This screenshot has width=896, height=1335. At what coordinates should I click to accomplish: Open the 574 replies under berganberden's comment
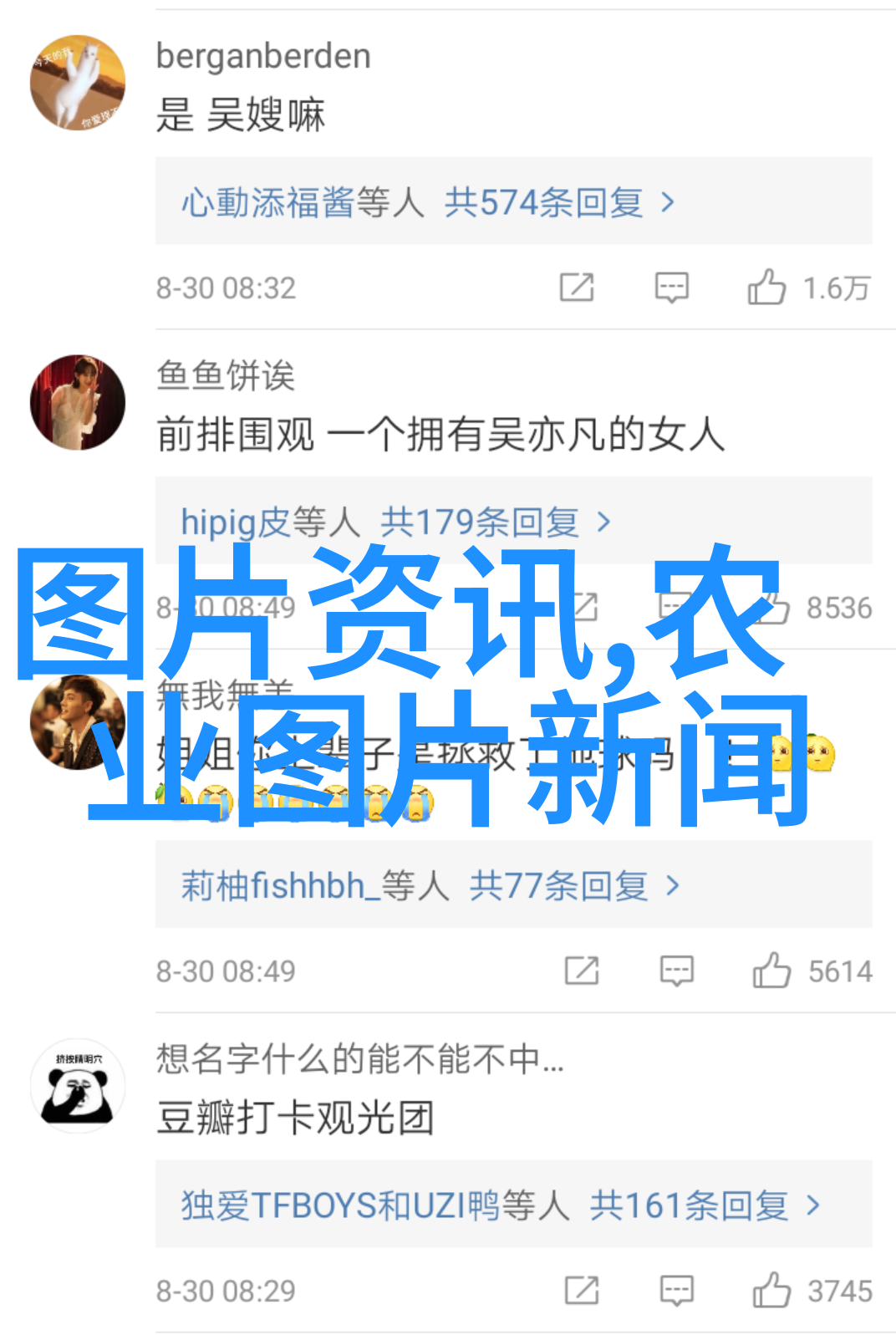pos(513,202)
